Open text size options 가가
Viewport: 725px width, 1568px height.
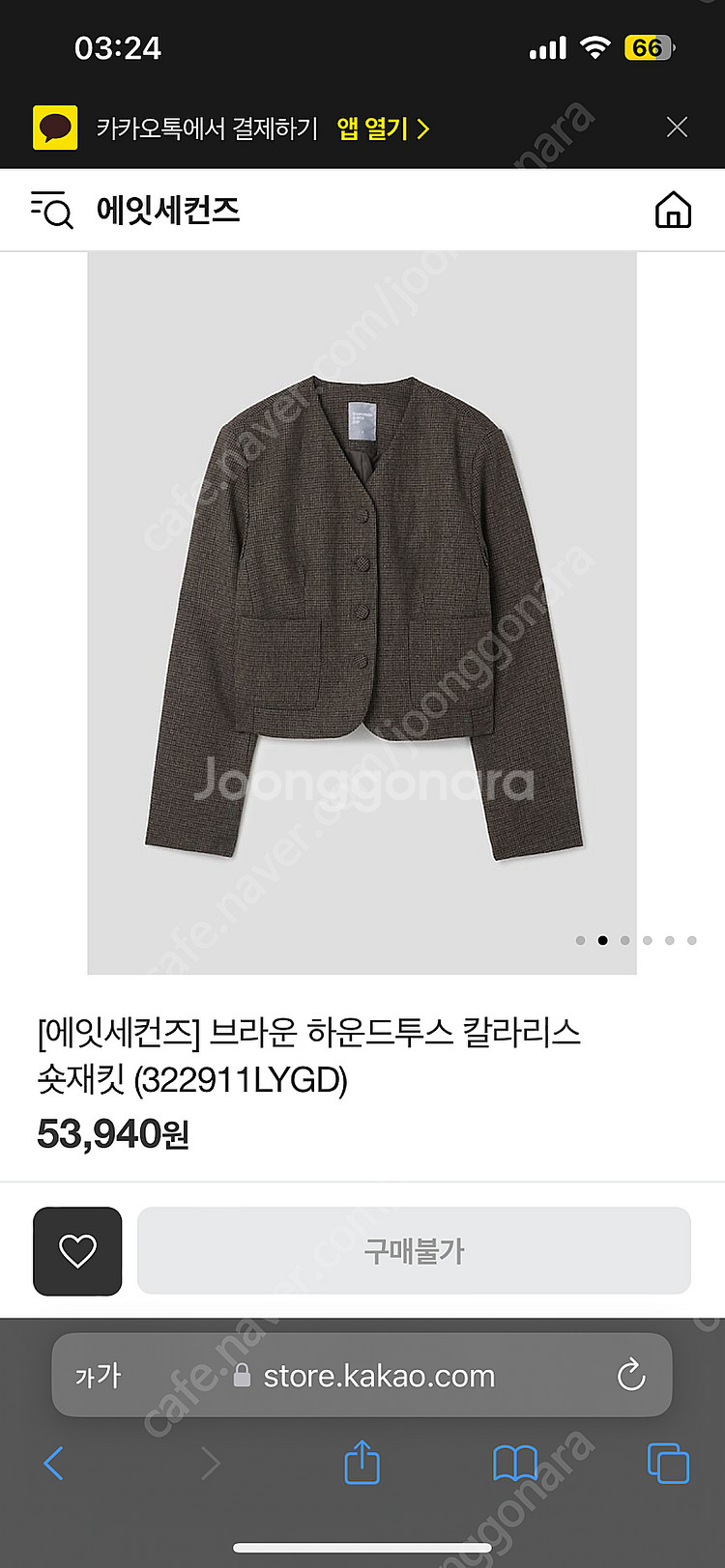(99, 1376)
